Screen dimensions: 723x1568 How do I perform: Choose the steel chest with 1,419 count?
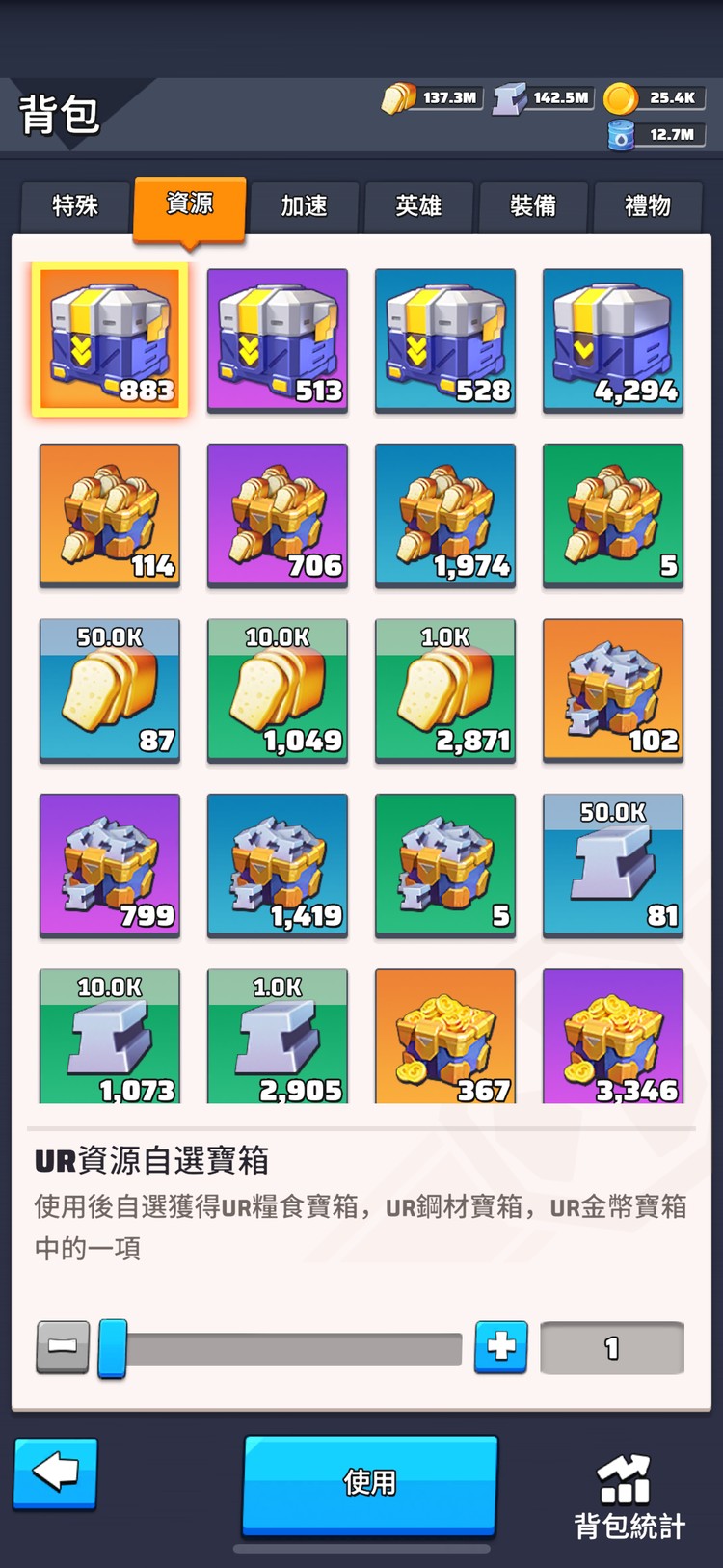(x=278, y=865)
